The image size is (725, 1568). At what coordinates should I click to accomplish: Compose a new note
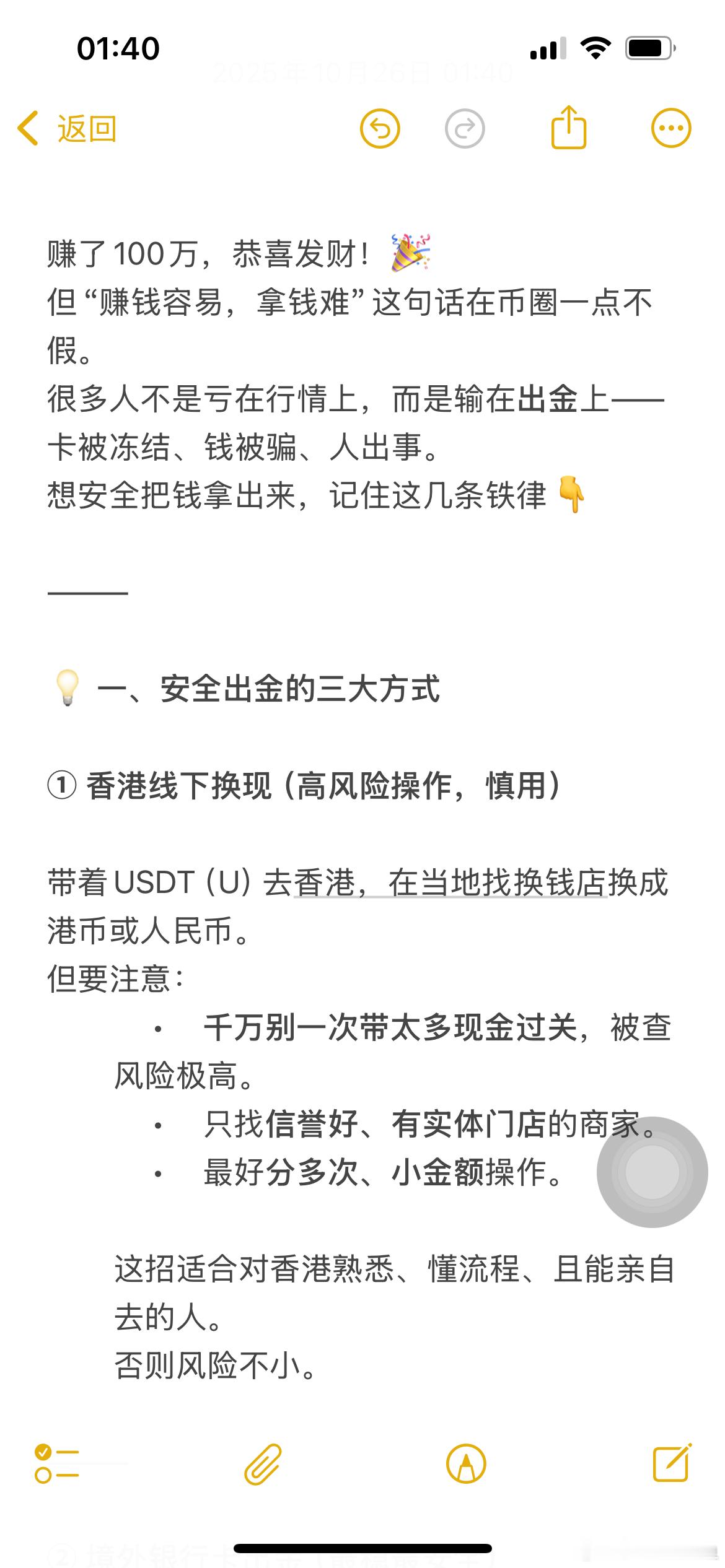672,1463
